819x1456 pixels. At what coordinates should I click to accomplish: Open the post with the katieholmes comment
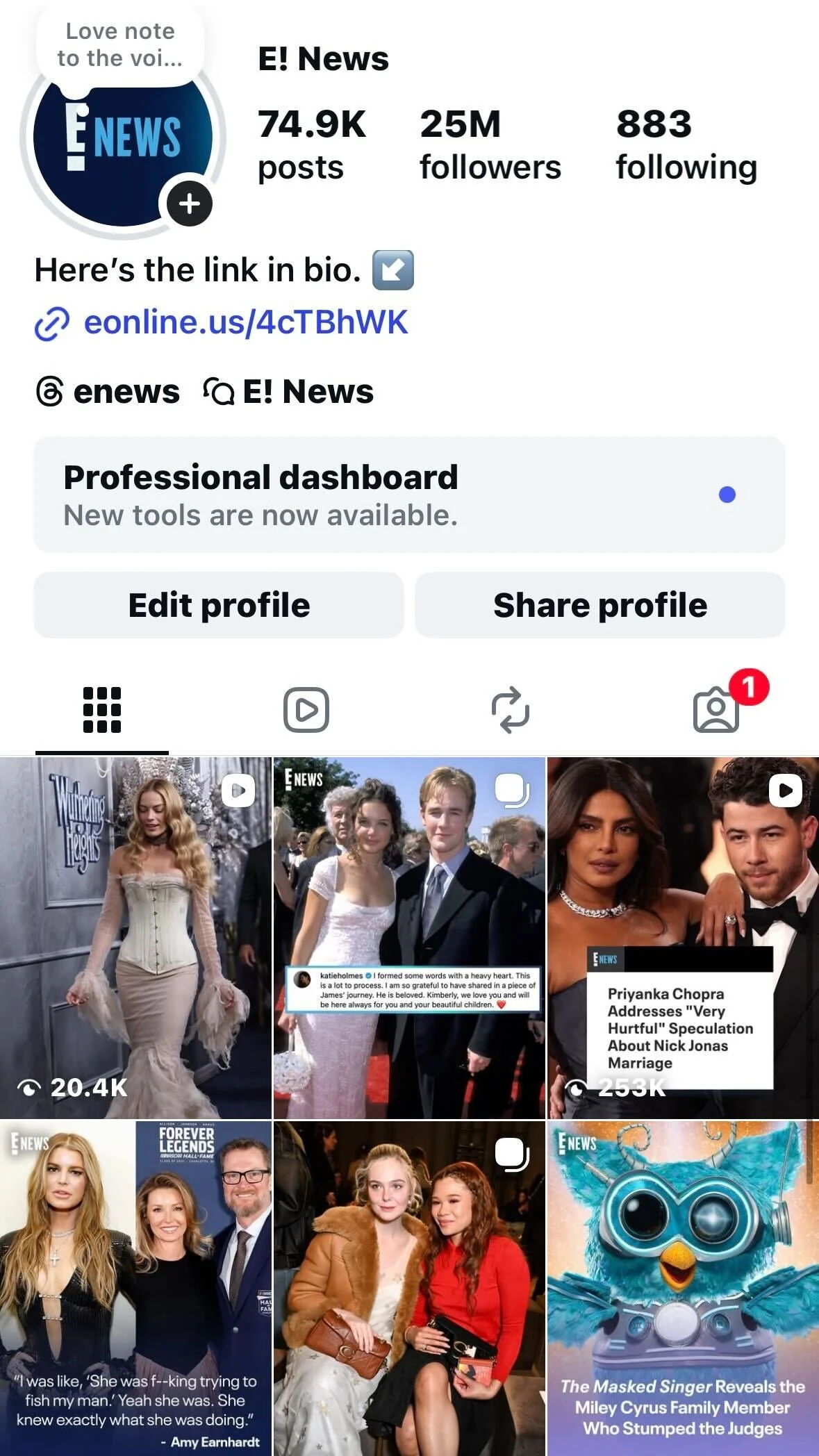[x=409, y=937]
